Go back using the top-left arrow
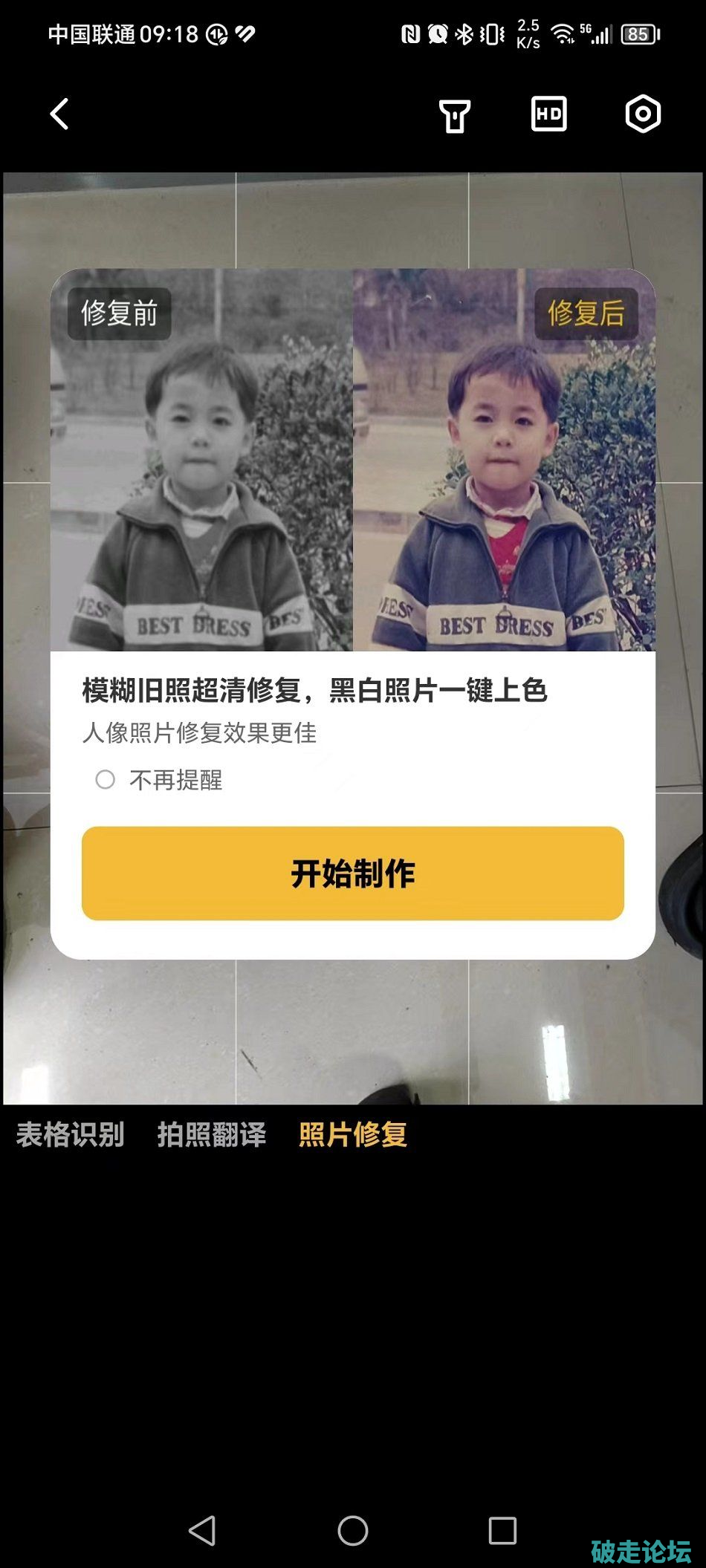Screen dimensions: 706x1568 tap(59, 114)
